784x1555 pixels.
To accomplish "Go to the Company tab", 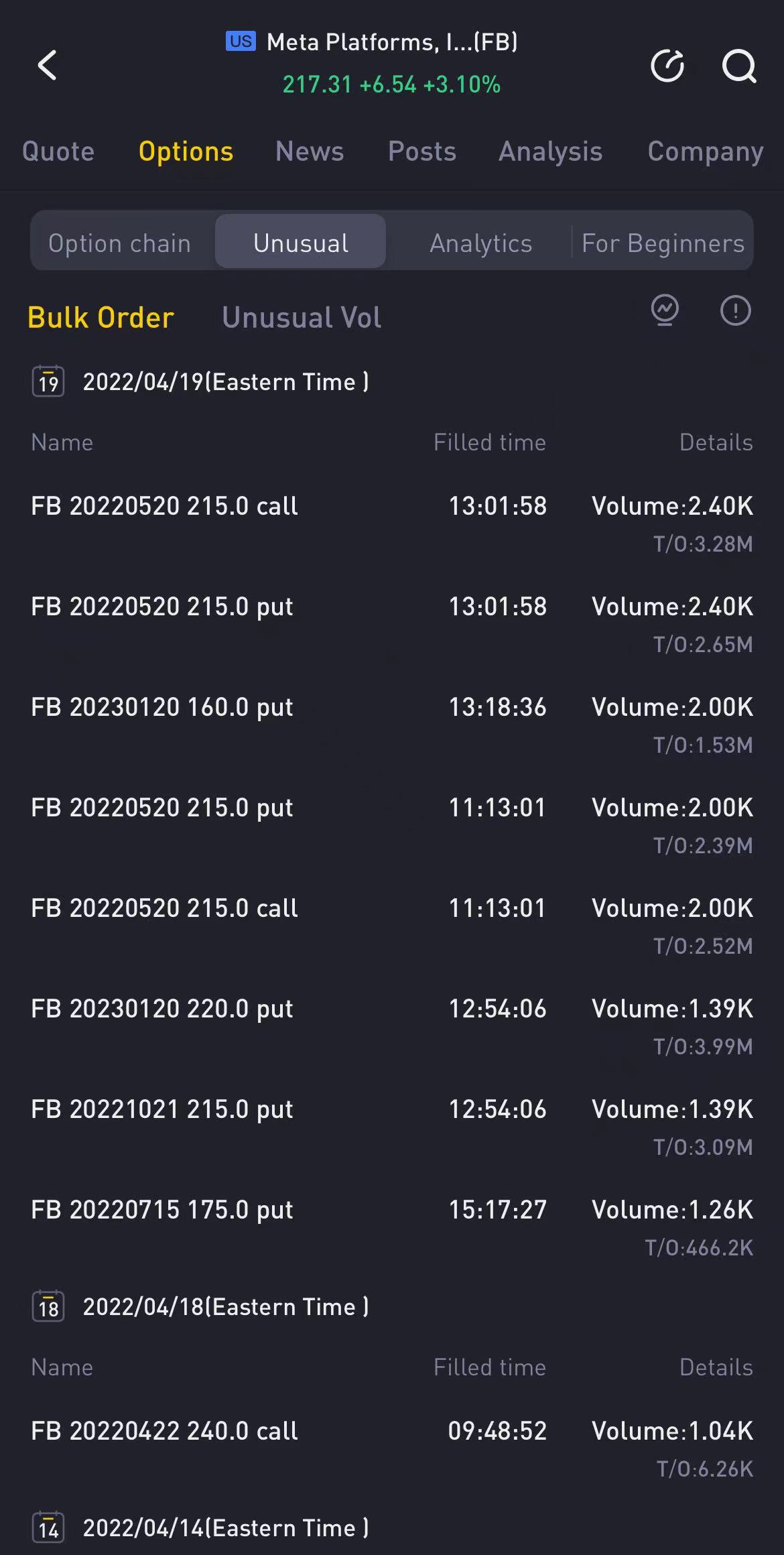I will point(705,151).
